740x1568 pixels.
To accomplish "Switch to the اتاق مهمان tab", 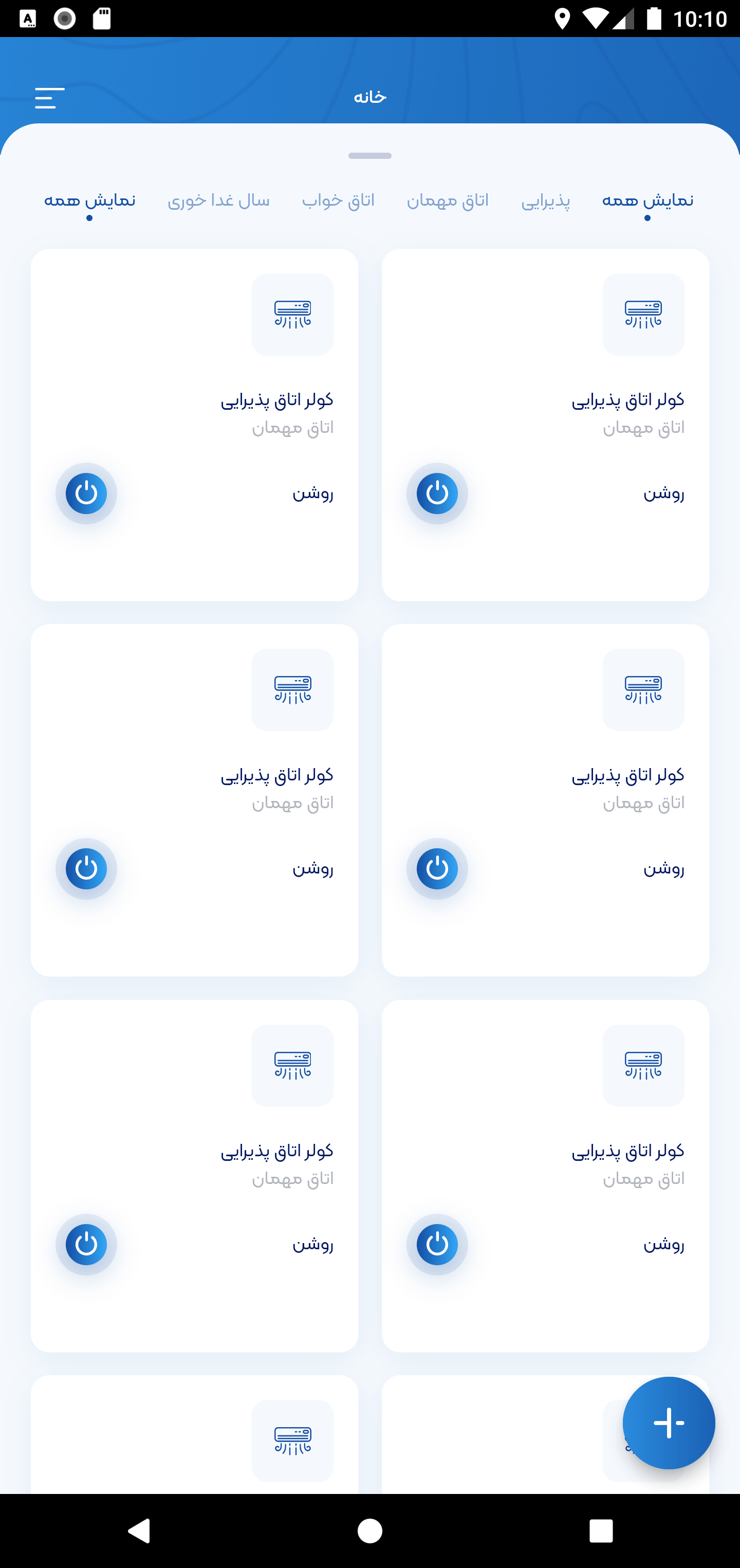I will coord(448,201).
